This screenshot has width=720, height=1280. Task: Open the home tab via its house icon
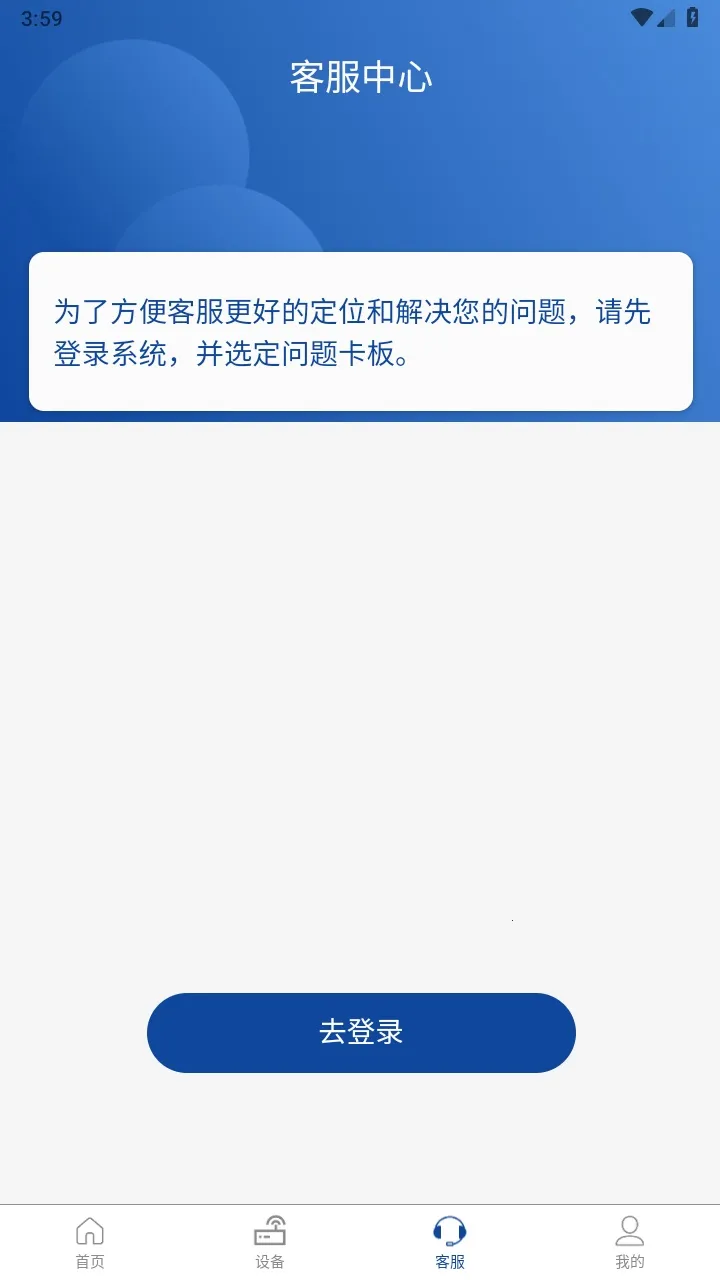(x=90, y=1229)
